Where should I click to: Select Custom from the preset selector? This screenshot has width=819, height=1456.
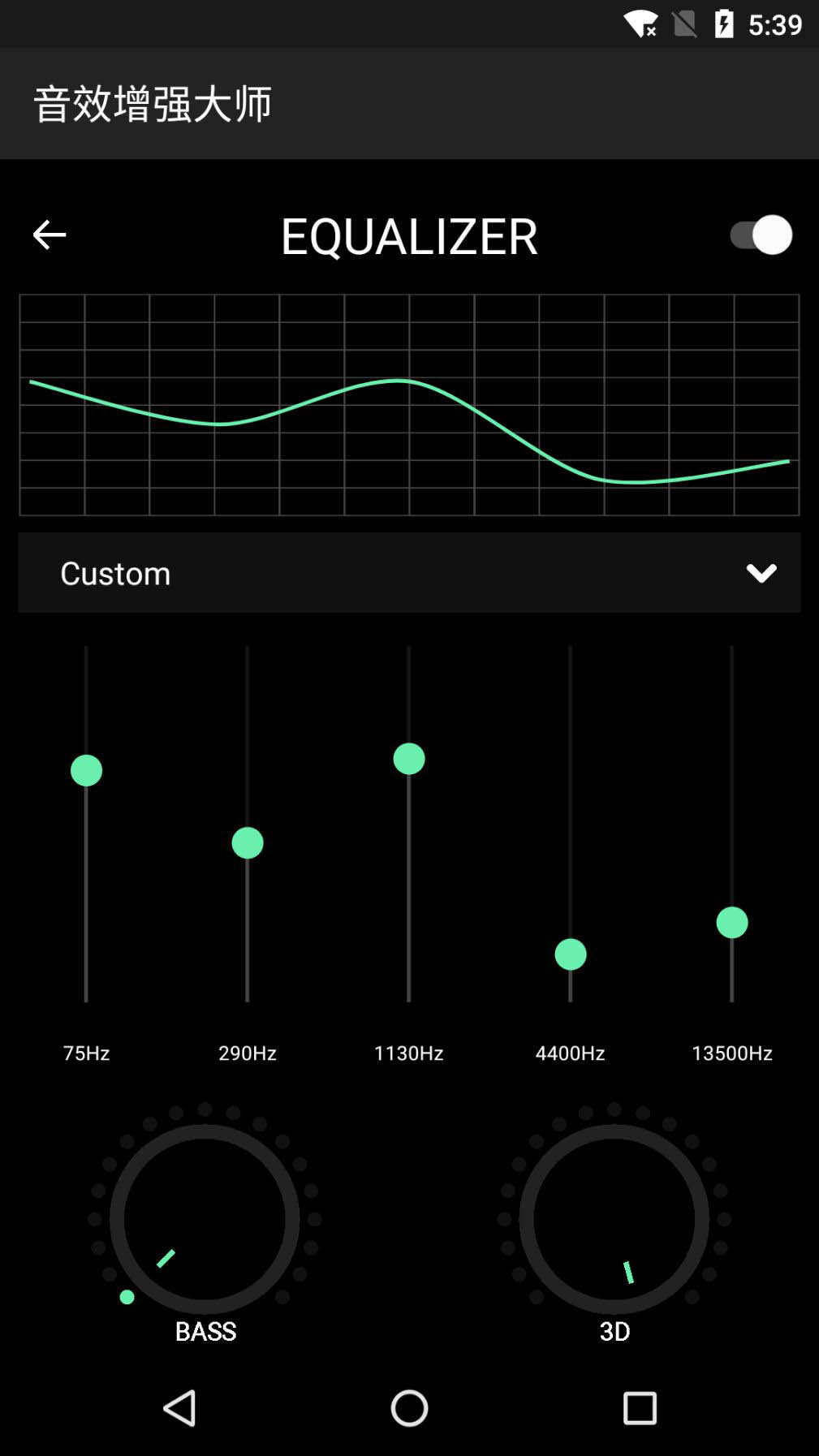(114, 573)
